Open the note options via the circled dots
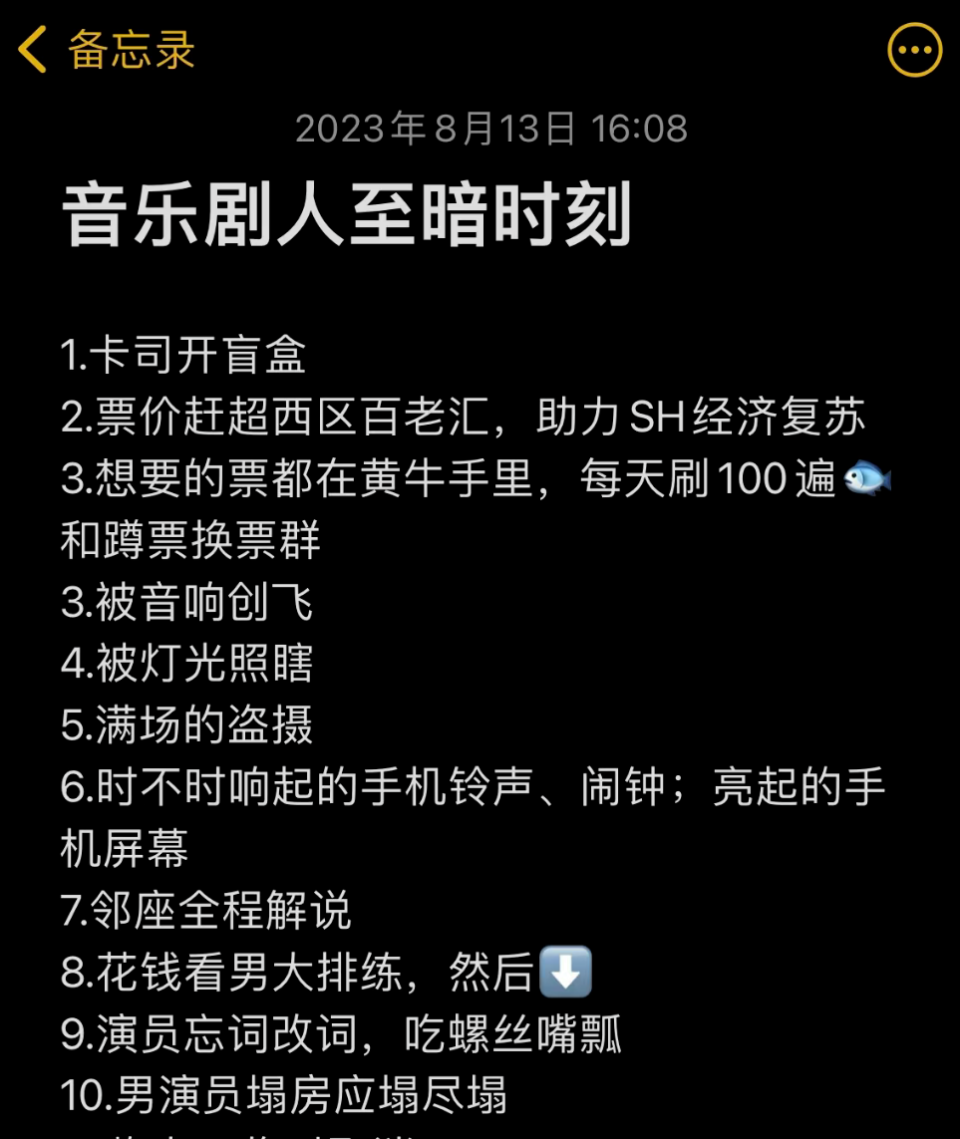The height and width of the screenshot is (1139, 960). pyautogui.click(x=911, y=49)
